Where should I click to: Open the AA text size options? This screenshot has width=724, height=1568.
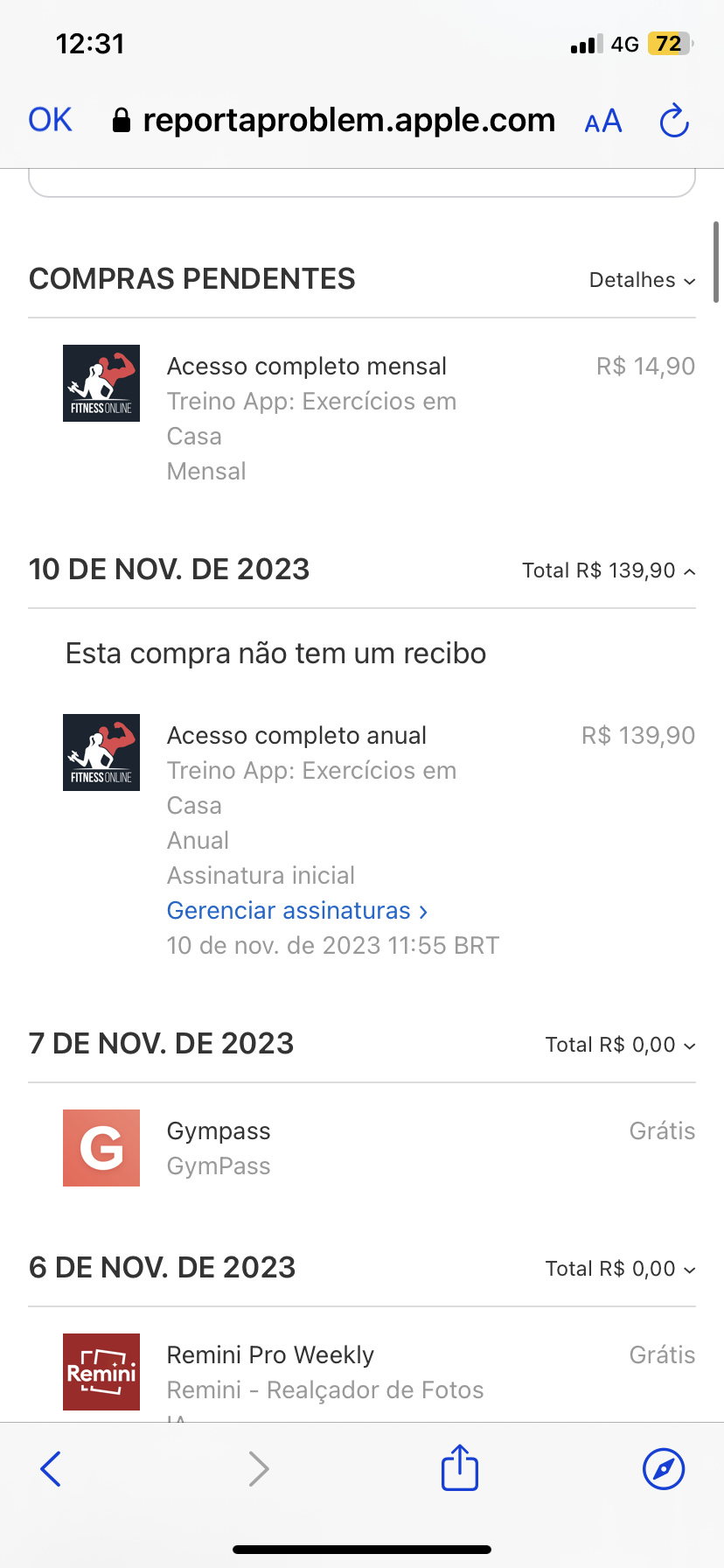(x=603, y=121)
